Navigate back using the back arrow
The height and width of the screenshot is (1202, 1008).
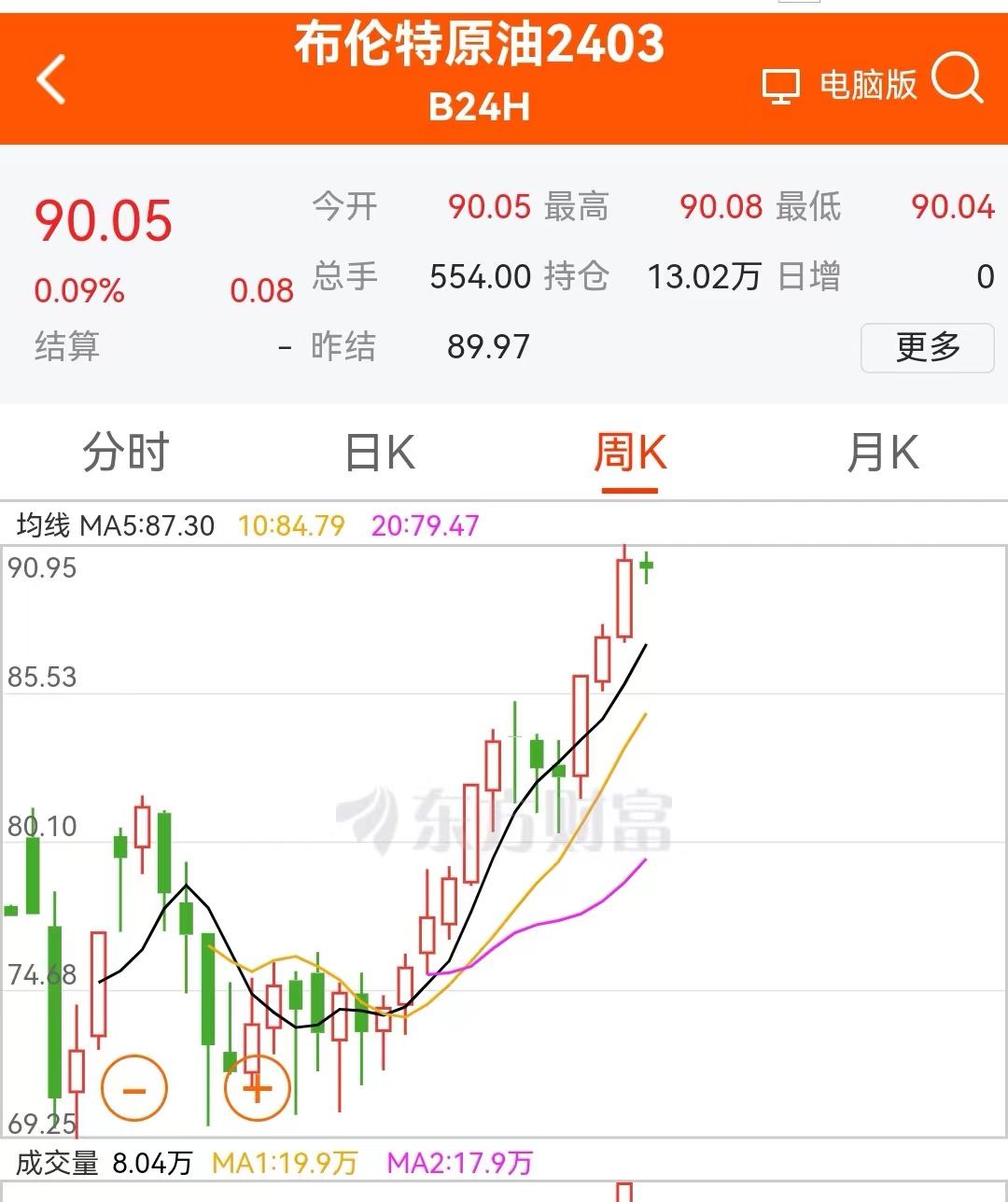[x=51, y=80]
